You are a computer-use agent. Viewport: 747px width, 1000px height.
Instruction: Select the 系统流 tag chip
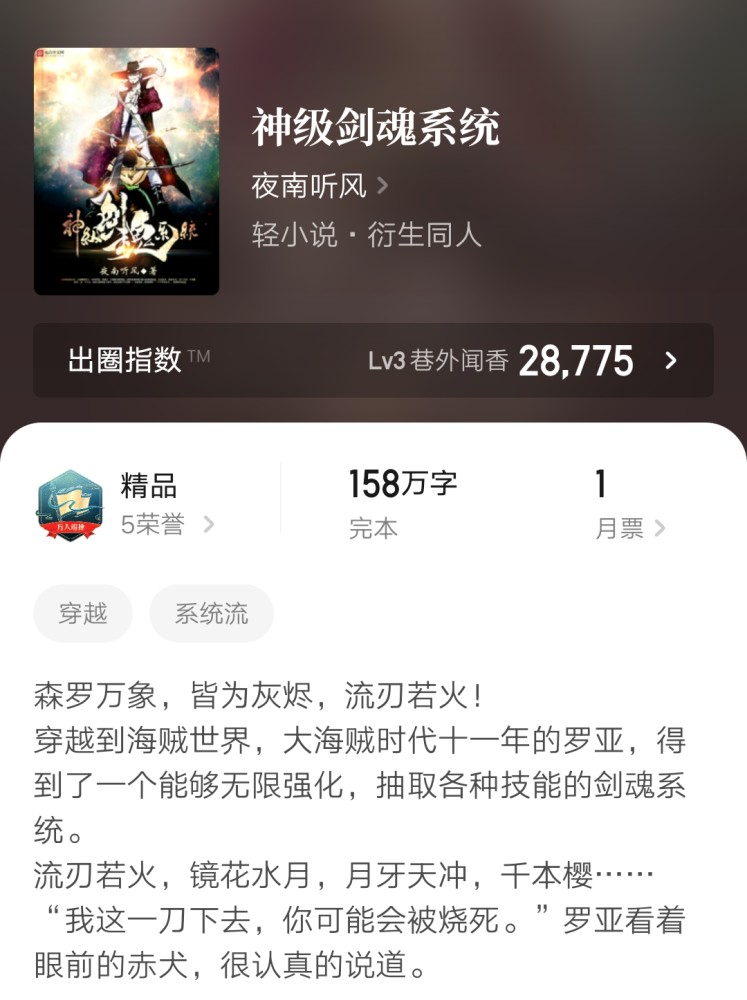point(211,614)
